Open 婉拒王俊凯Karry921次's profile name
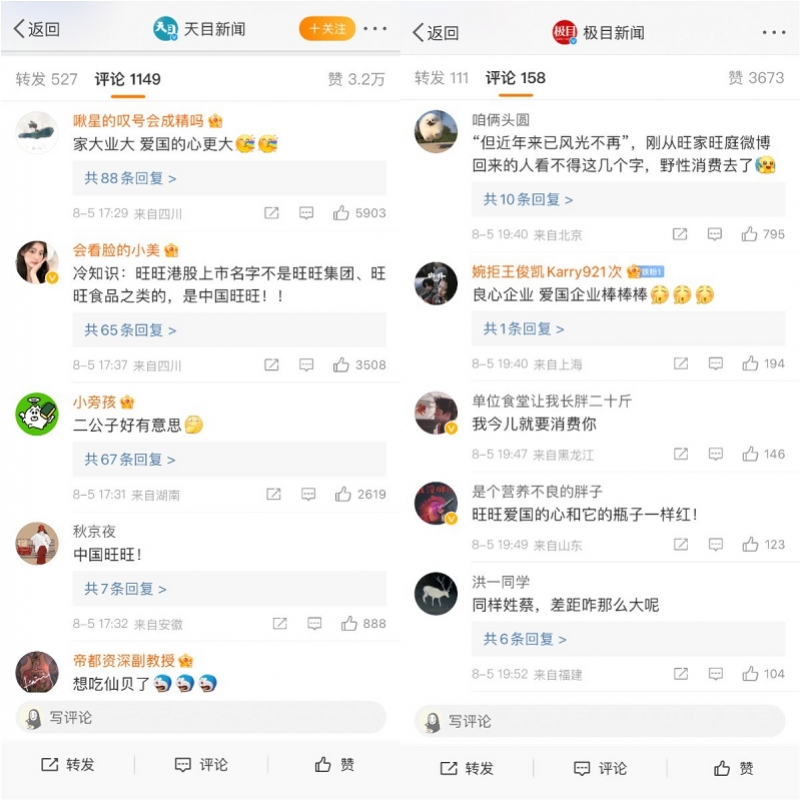The width and height of the screenshot is (800, 800). 547,271
